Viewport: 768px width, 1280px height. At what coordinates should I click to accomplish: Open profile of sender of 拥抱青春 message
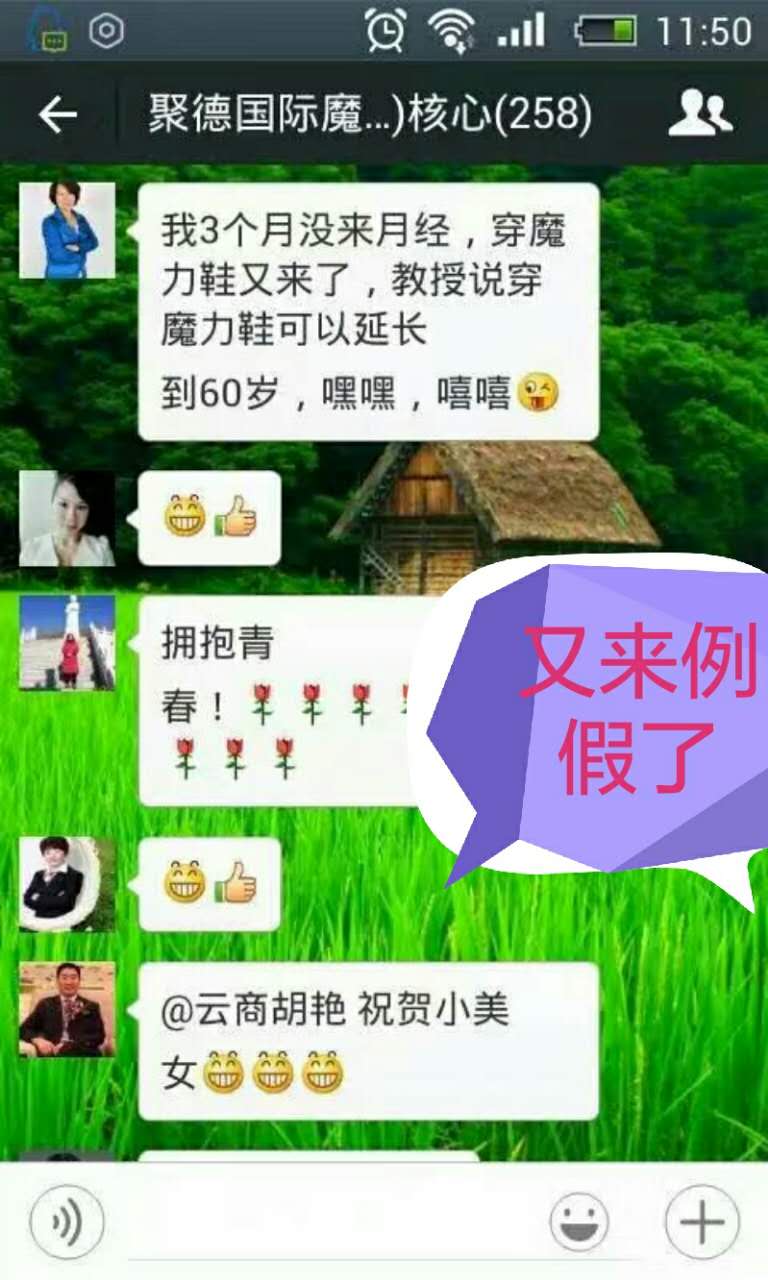coord(67,642)
